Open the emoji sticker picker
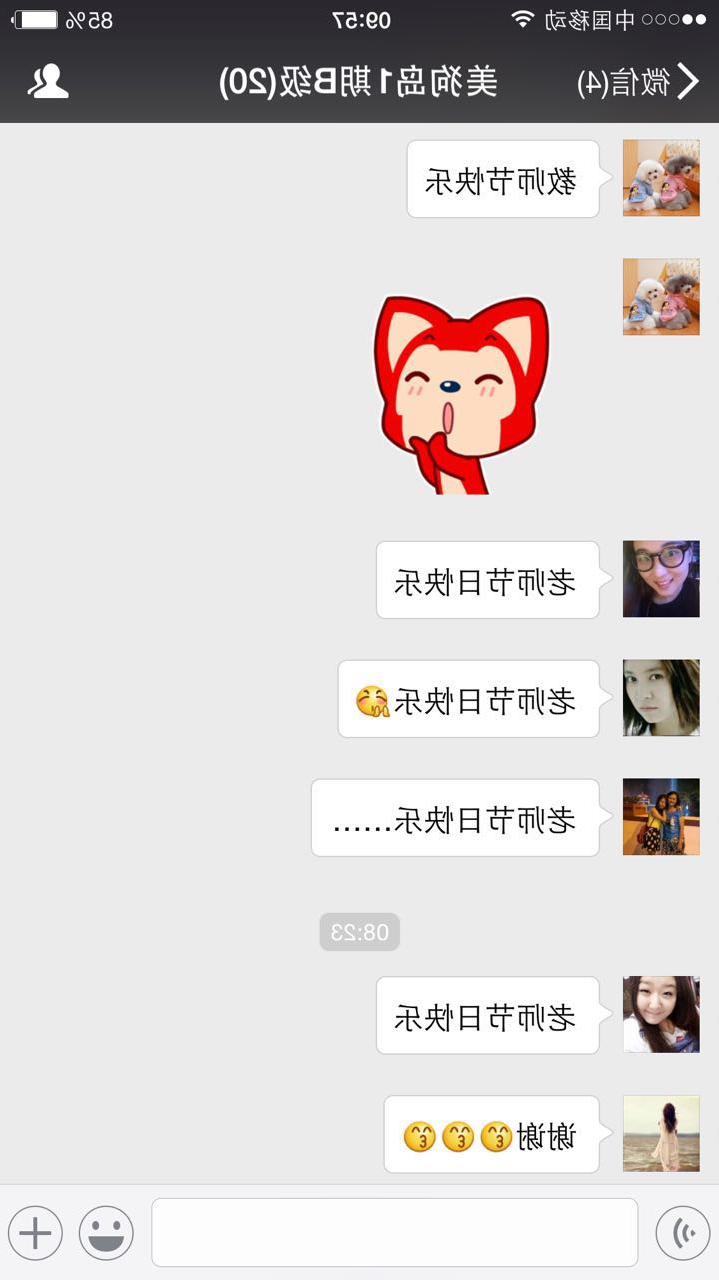This screenshot has height=1280, width=719. pos(106,1233)
